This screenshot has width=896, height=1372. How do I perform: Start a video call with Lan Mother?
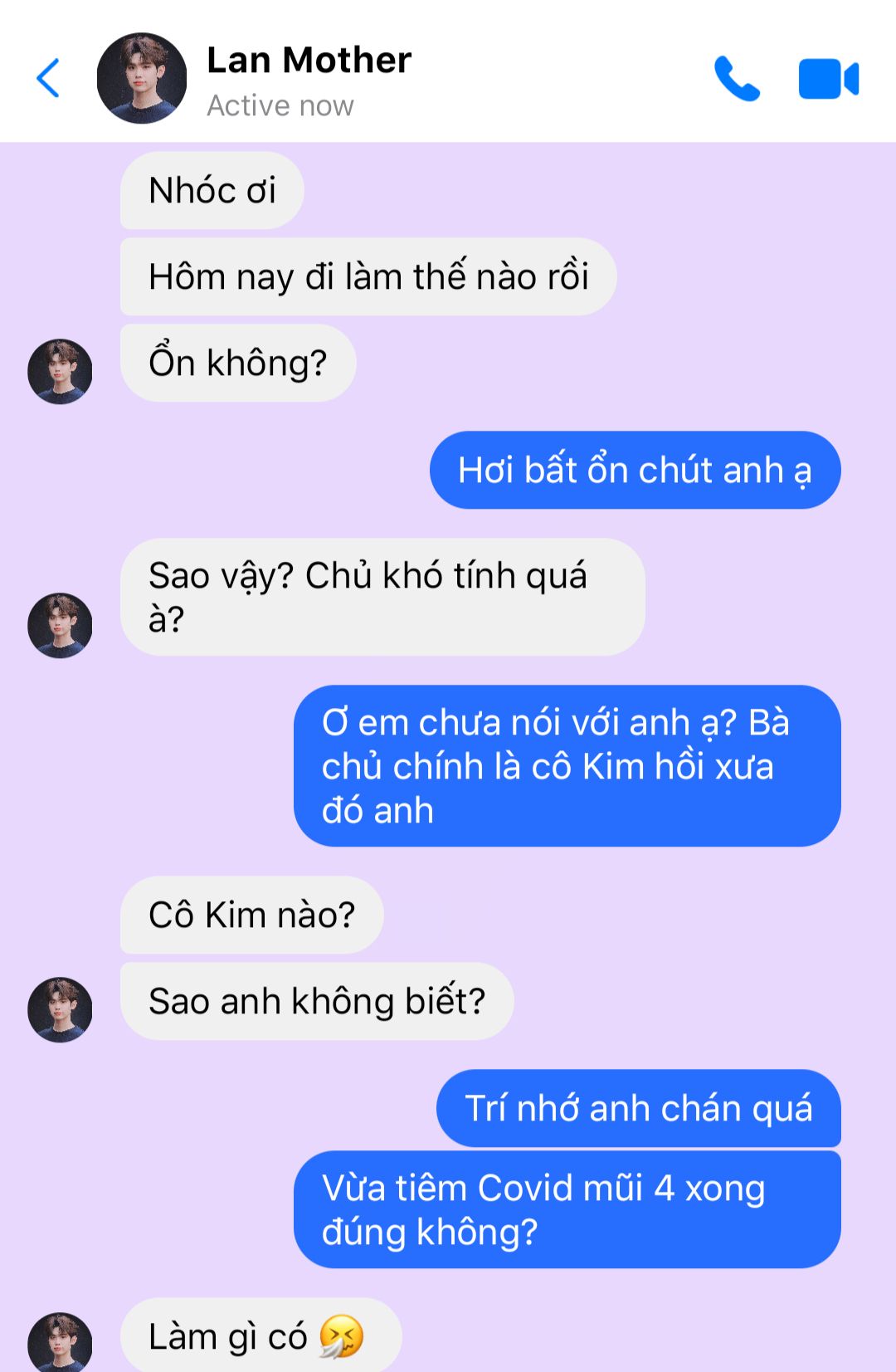[828, 79]
